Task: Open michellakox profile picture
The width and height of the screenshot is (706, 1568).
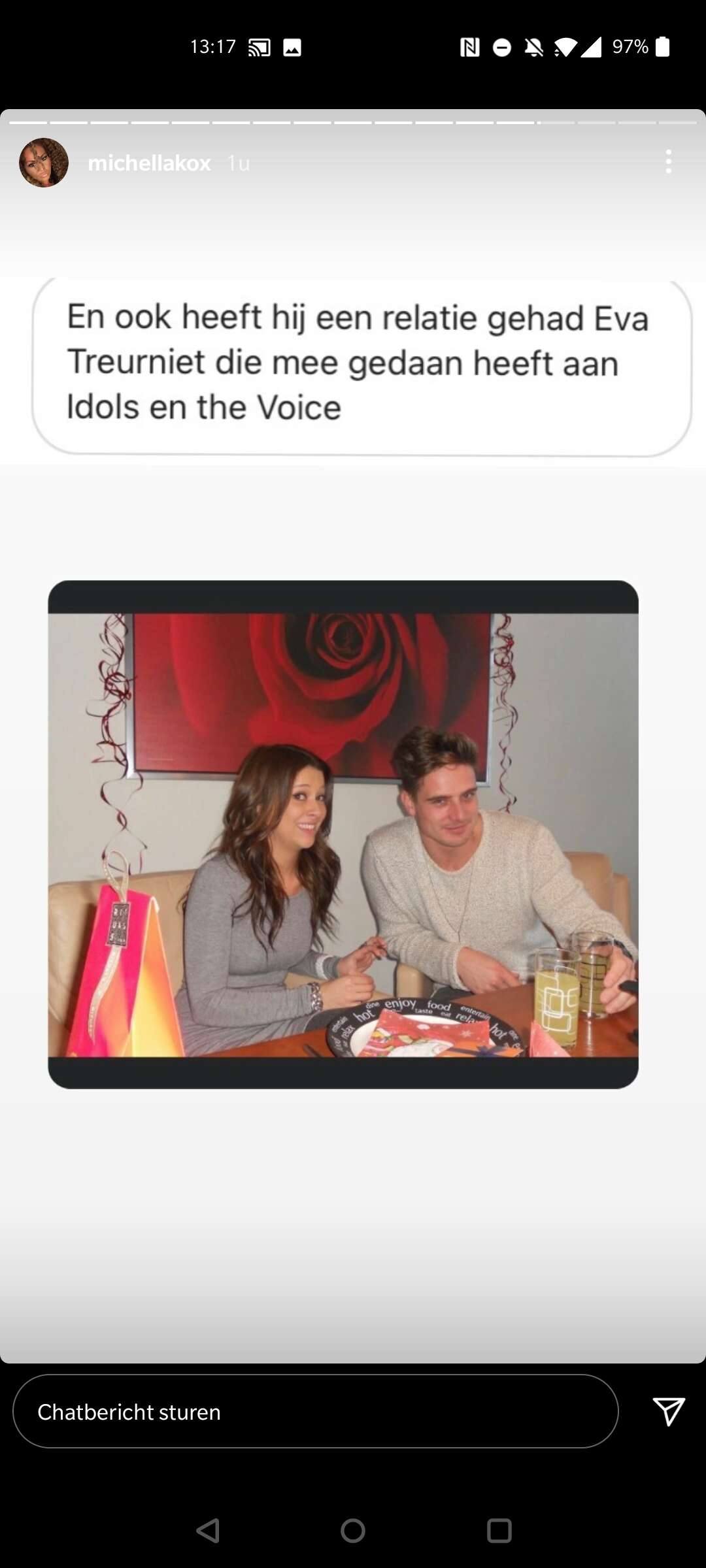Action: pyautogui.click(x=44, y=163)
